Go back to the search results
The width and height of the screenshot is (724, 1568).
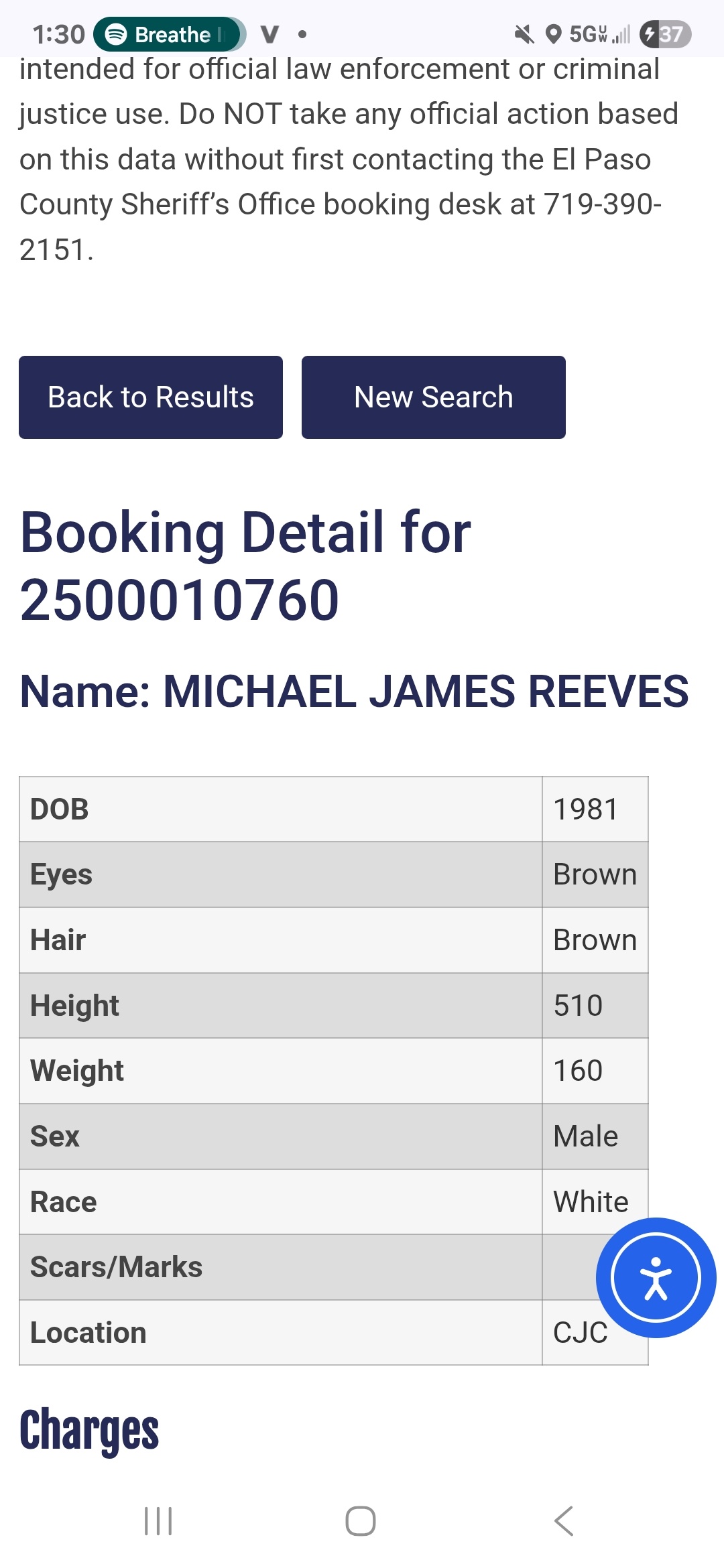coord(151,397)
